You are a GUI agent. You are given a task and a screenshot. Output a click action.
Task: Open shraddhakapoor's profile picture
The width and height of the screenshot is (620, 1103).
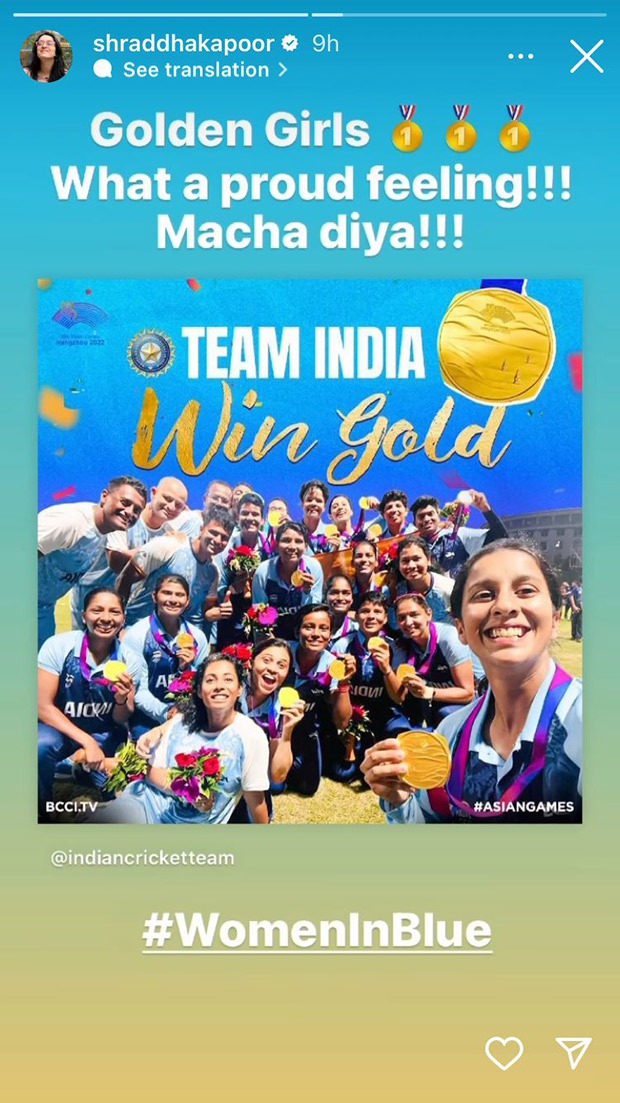click(x=46, y=56)
